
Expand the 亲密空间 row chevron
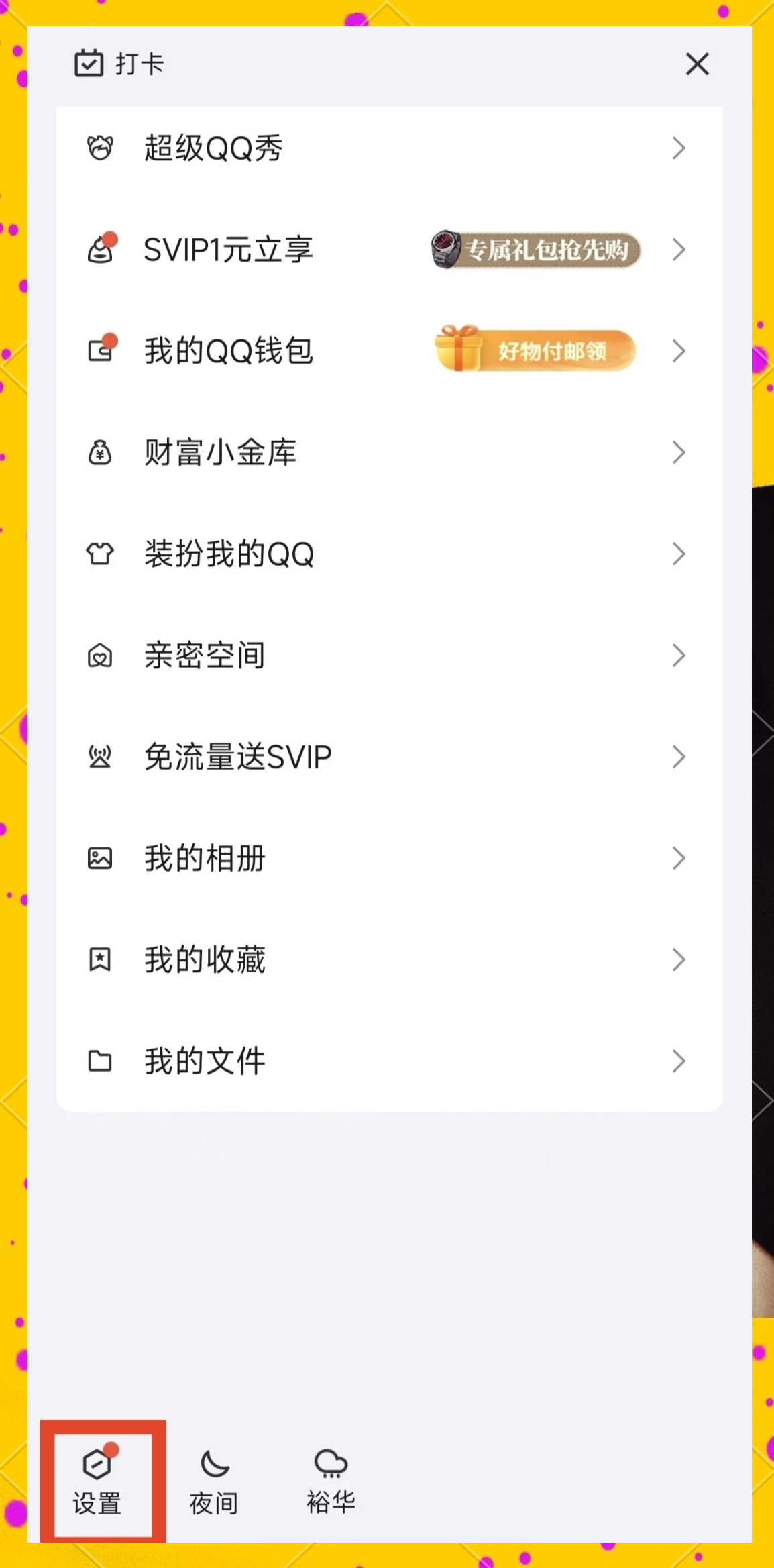click(x=679, y=656)
